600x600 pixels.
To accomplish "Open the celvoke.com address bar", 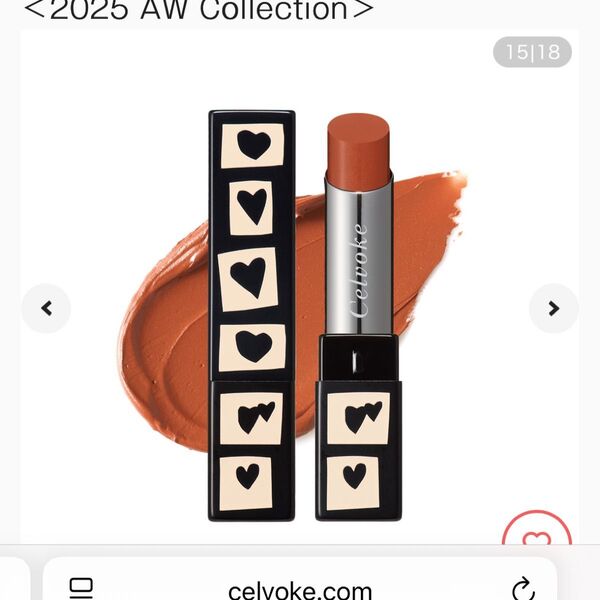I will [300, 589].
